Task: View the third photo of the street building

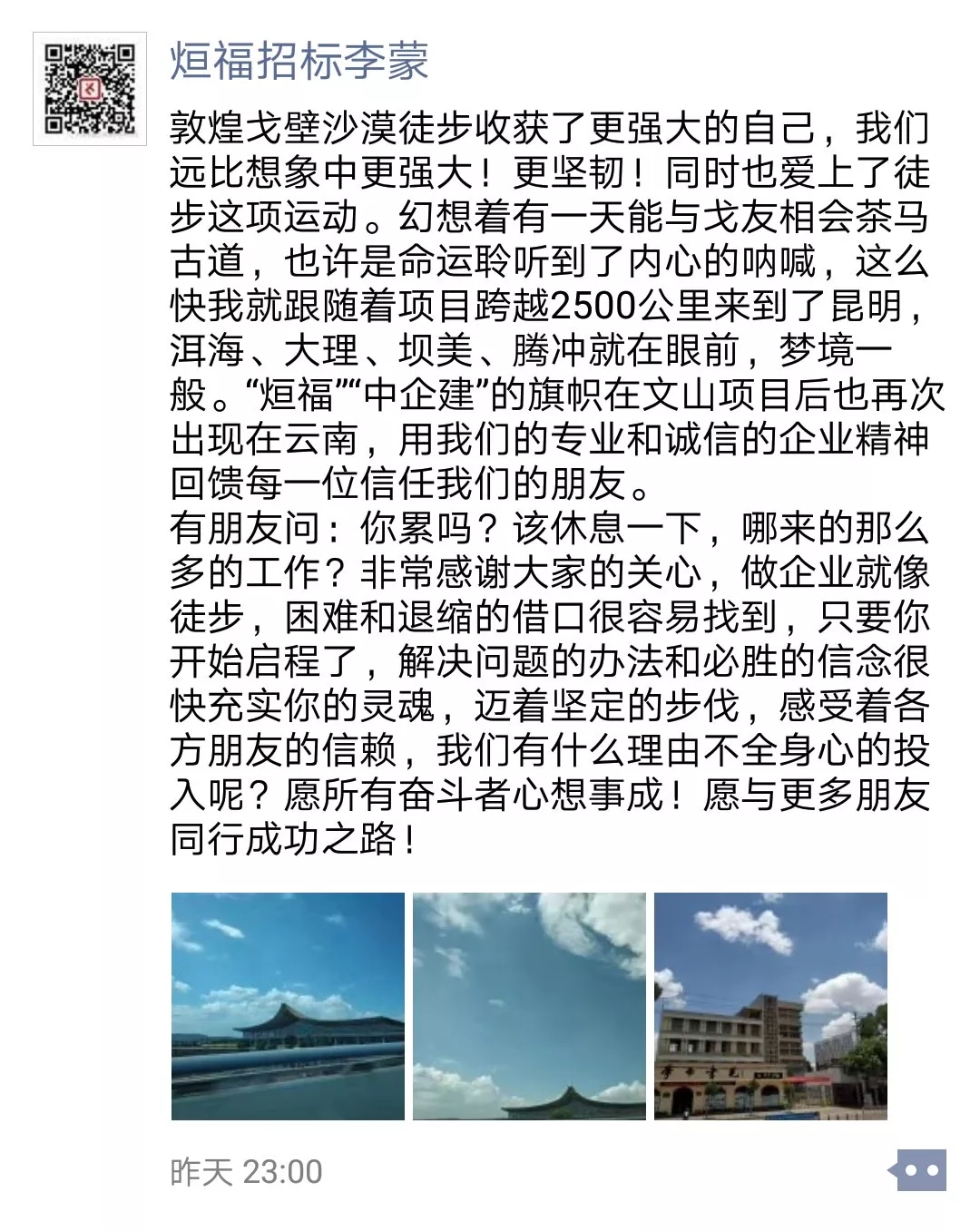Action: click(770, 1006)
